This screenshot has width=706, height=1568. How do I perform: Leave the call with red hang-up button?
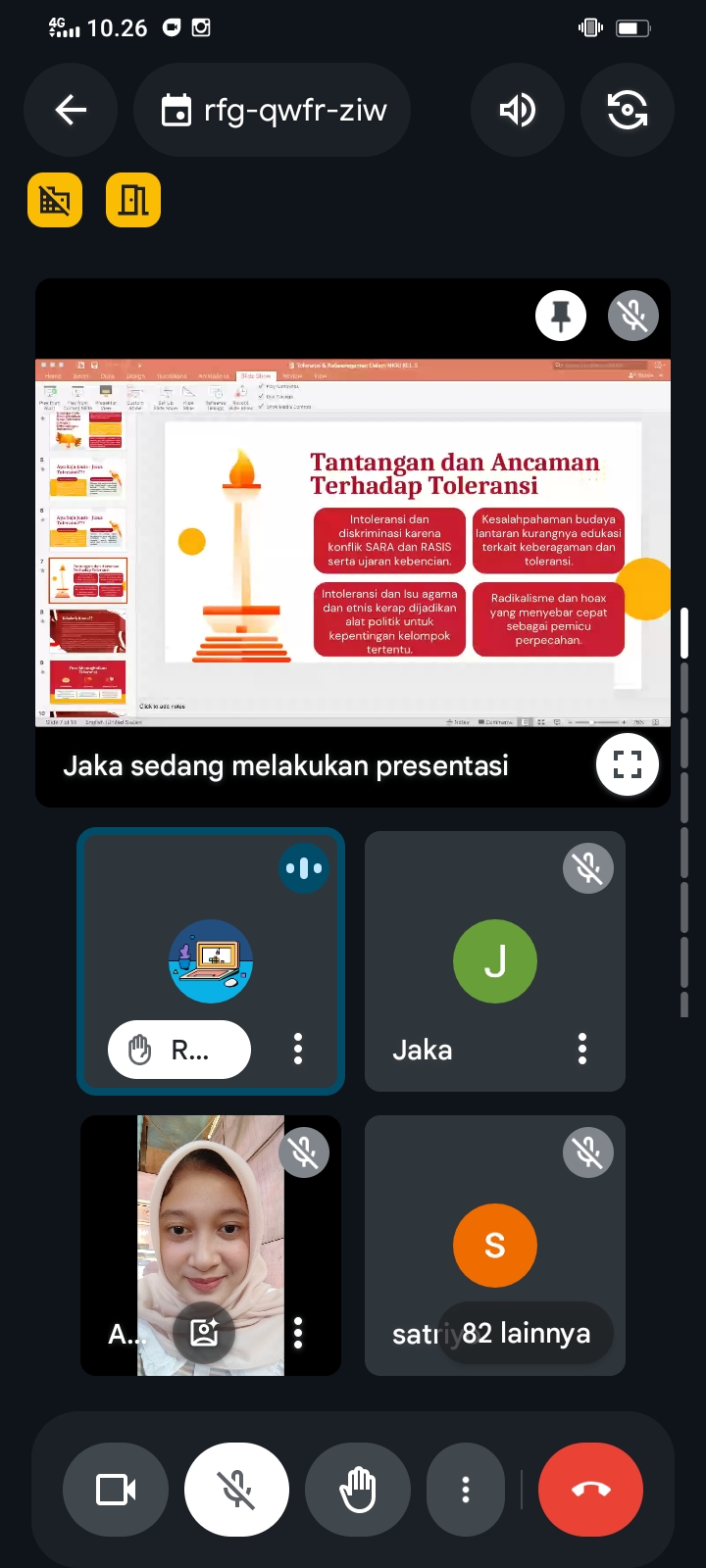pyautogui.click(x=590, y=1490)
